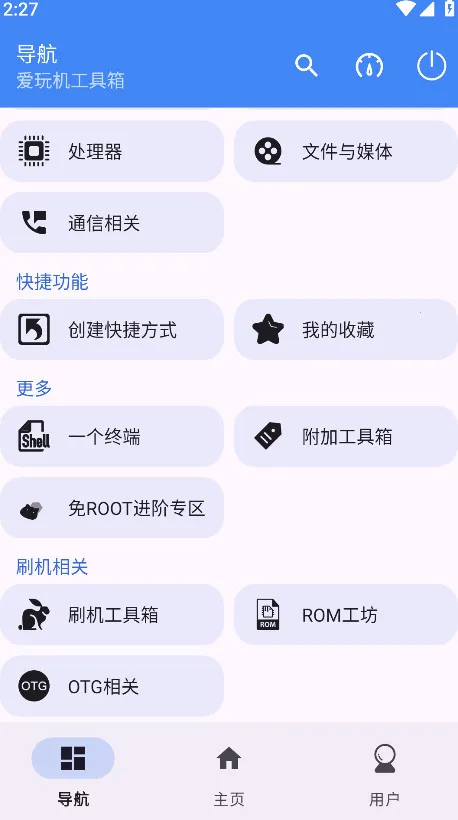Switch to the 主页 tab
The image size is (458, 820).
point(229,772)
